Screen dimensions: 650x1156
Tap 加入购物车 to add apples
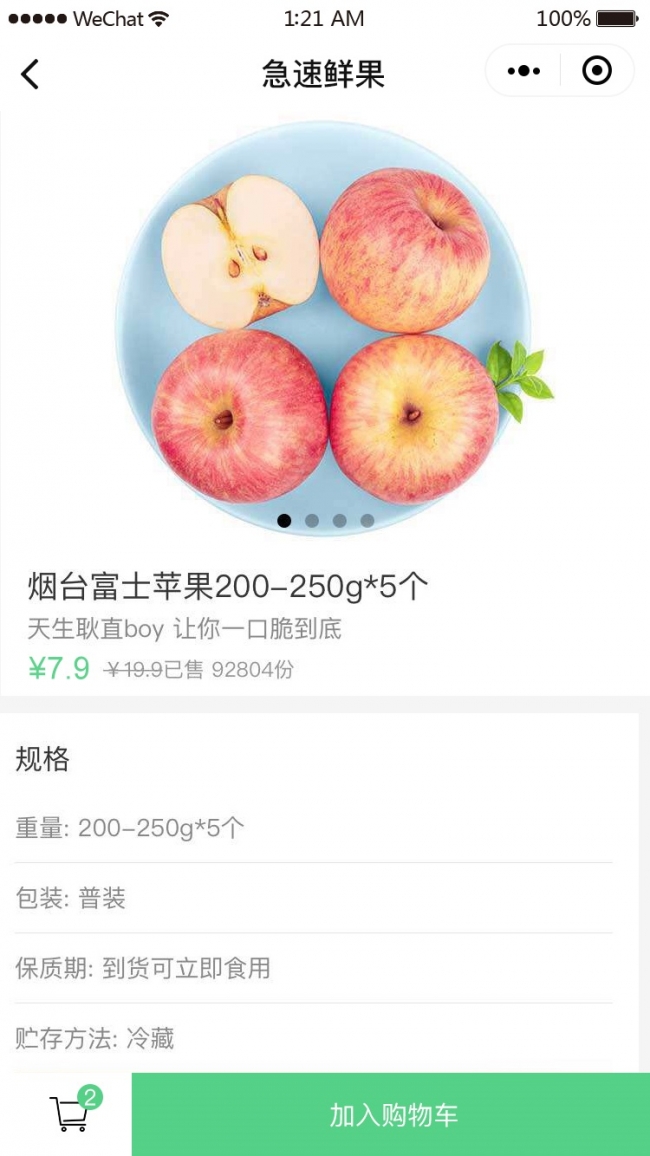392,1115
